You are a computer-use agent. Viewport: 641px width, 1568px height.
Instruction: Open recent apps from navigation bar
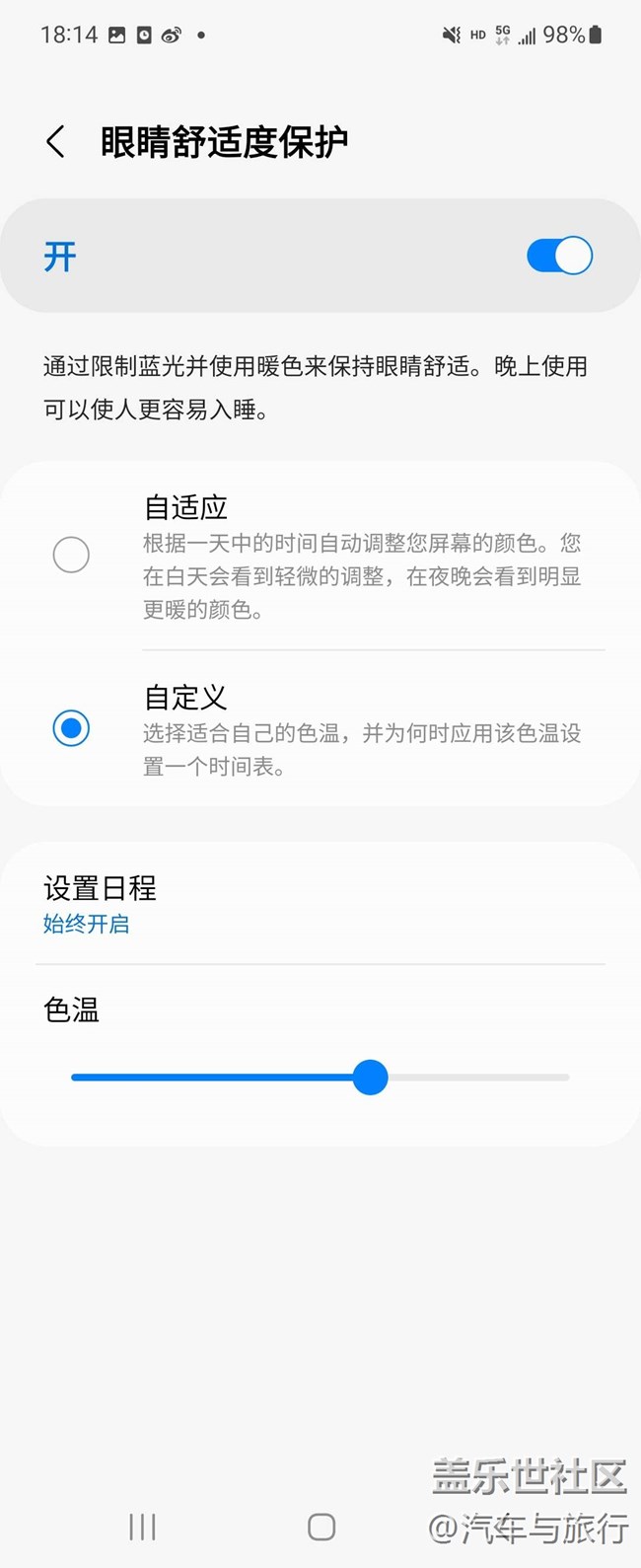pos(142,1527)
